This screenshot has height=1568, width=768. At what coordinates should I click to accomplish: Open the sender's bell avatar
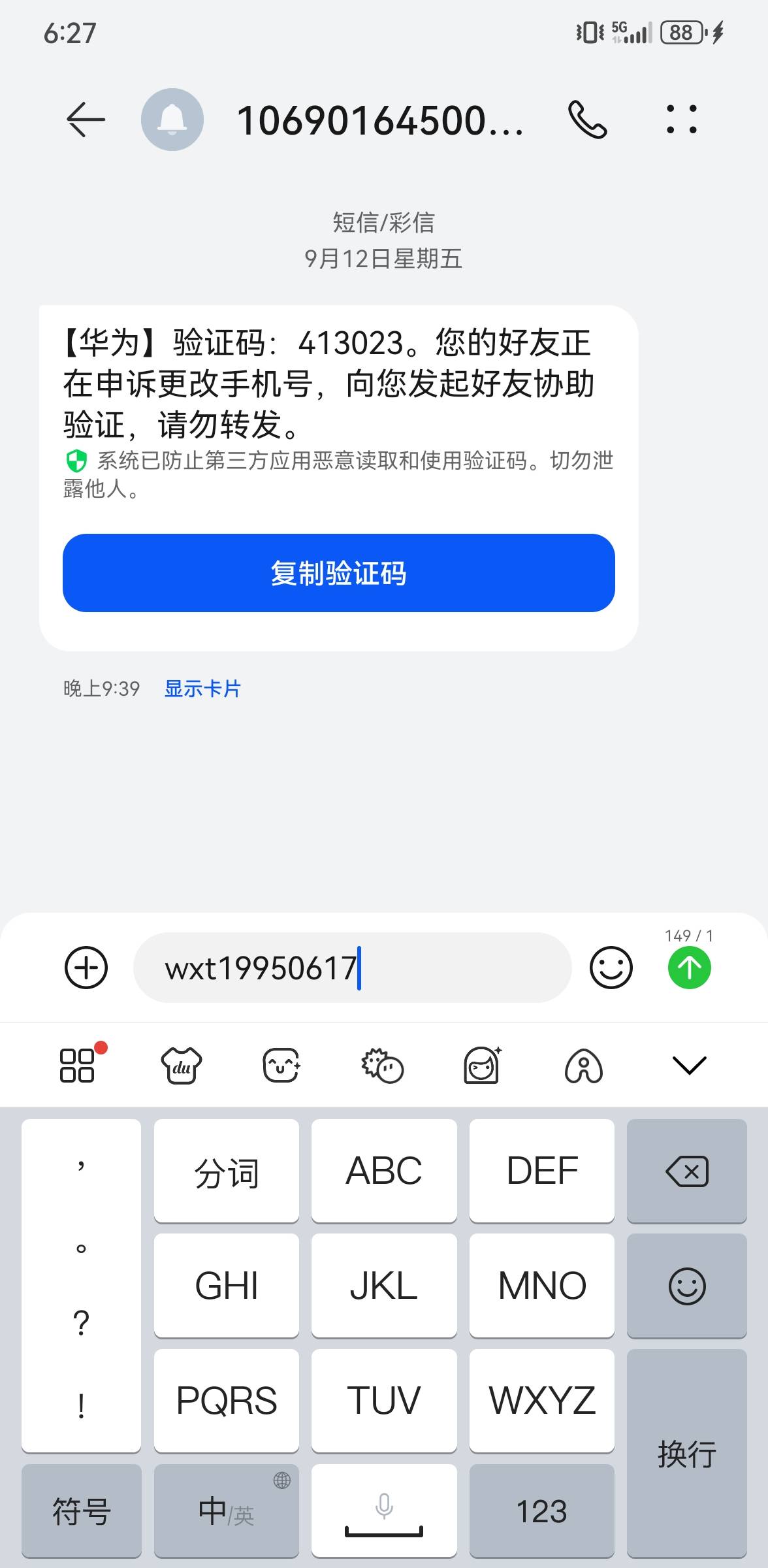coord(172,120)
